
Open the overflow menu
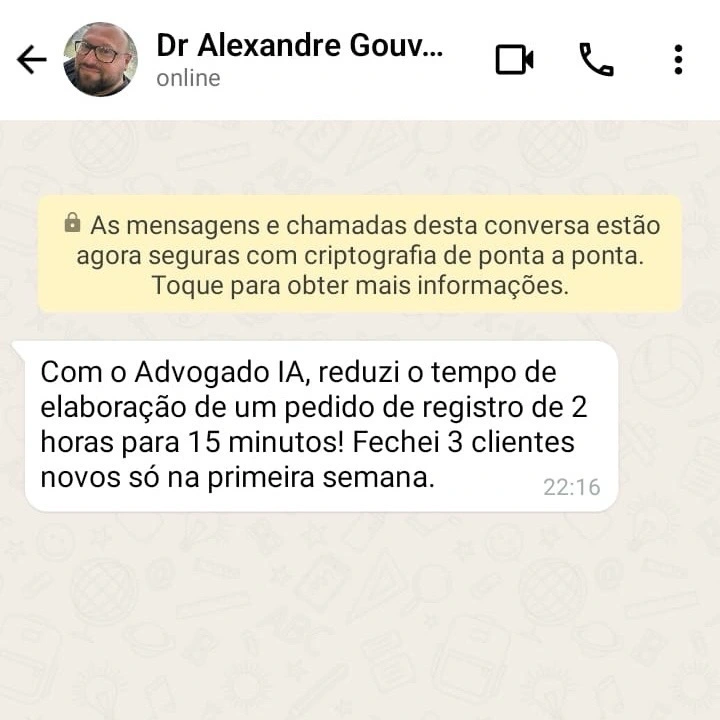click(678, 60)
